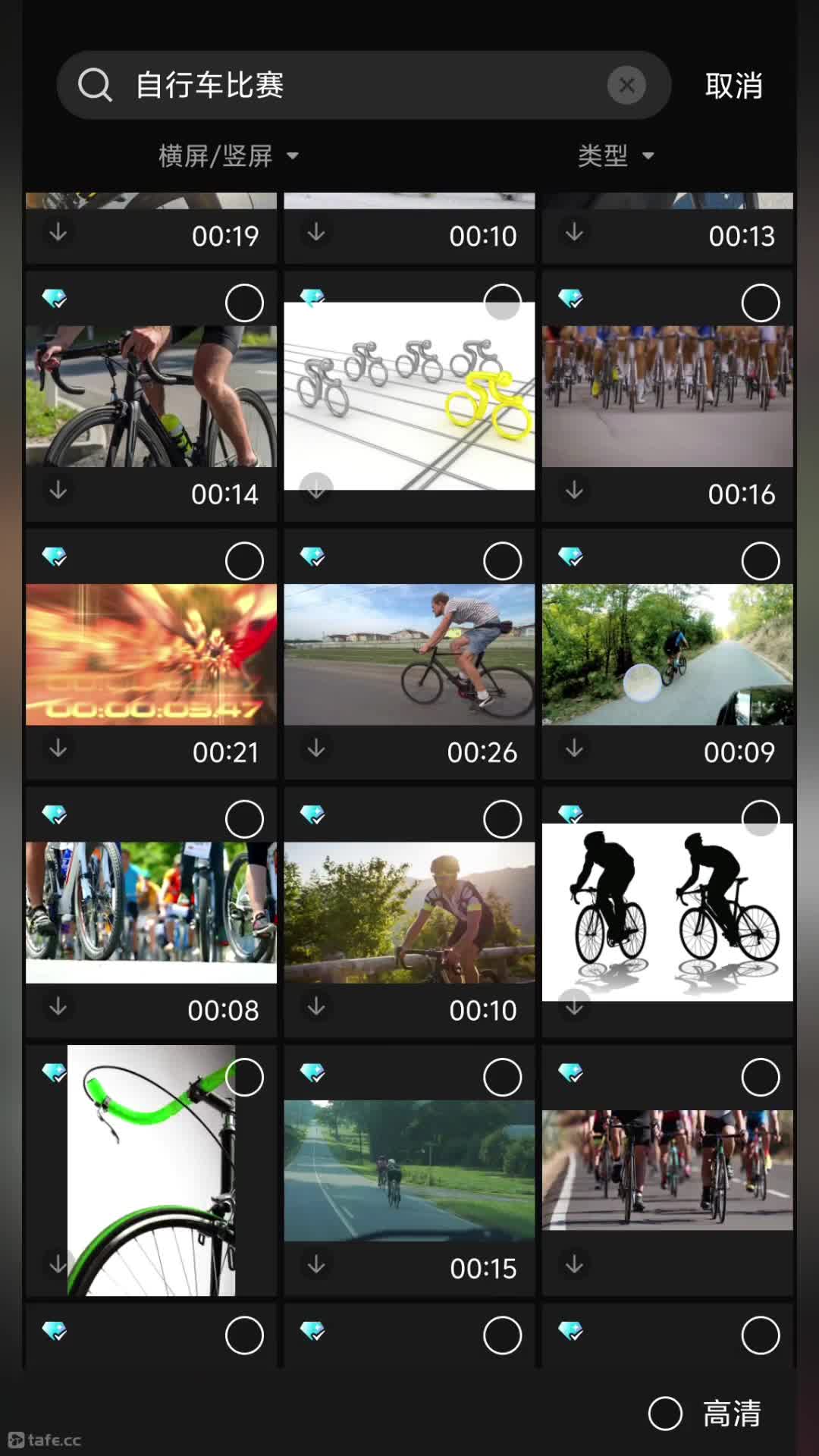819x1456 pixels.
Task: Download the 00:16 peloton clip
Action: click(x=575, y=491)
